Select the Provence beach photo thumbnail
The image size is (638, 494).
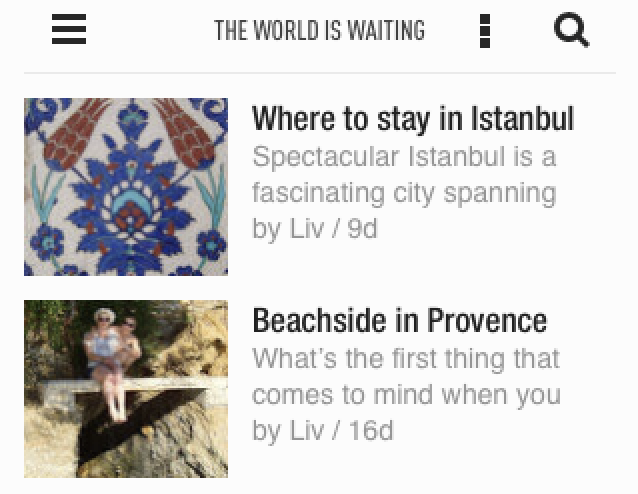126,388
